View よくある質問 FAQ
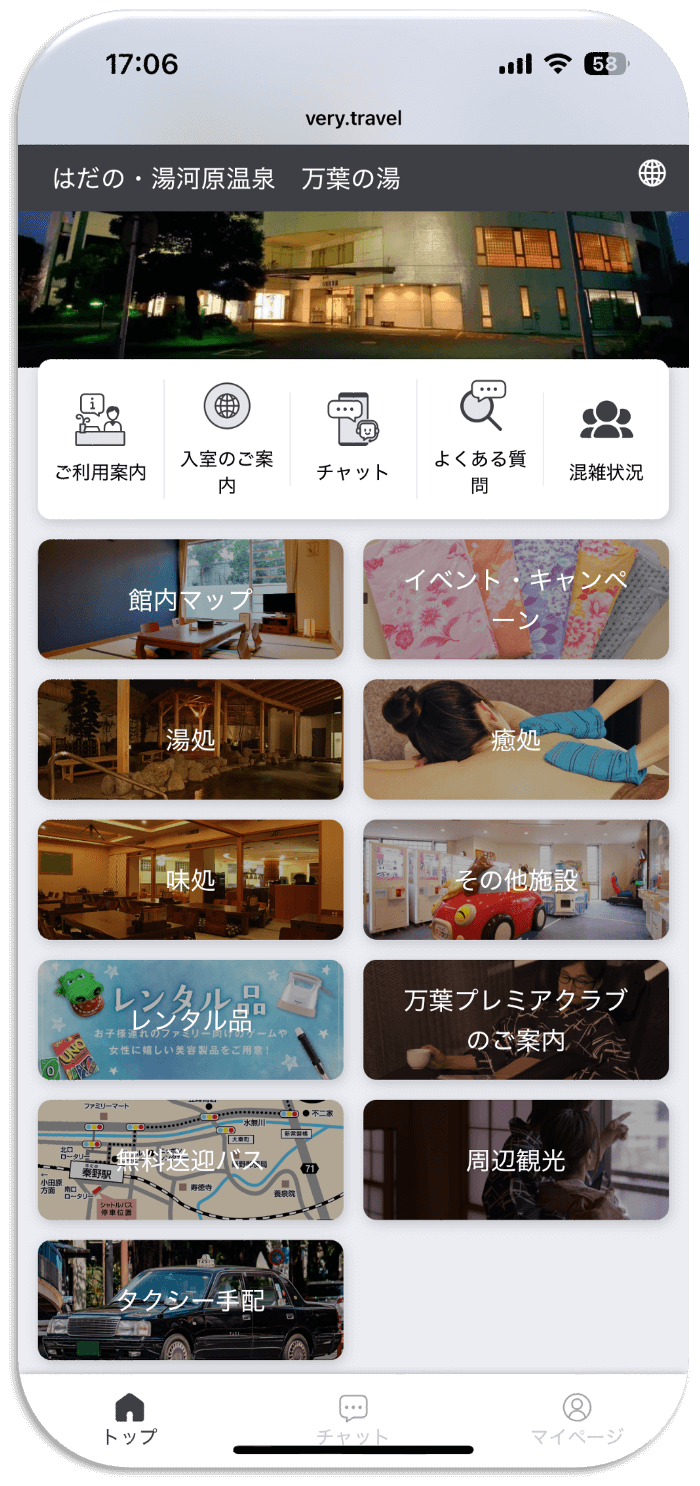The image size is (700, 1486). [480, 438]
